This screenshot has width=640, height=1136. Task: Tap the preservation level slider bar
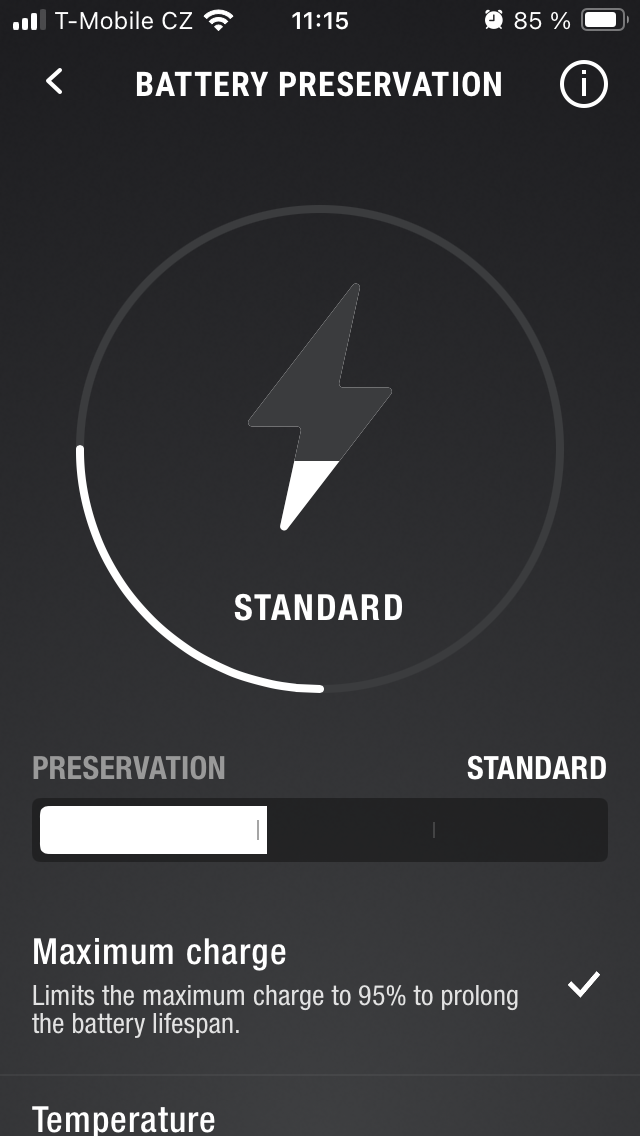(320, 830)
